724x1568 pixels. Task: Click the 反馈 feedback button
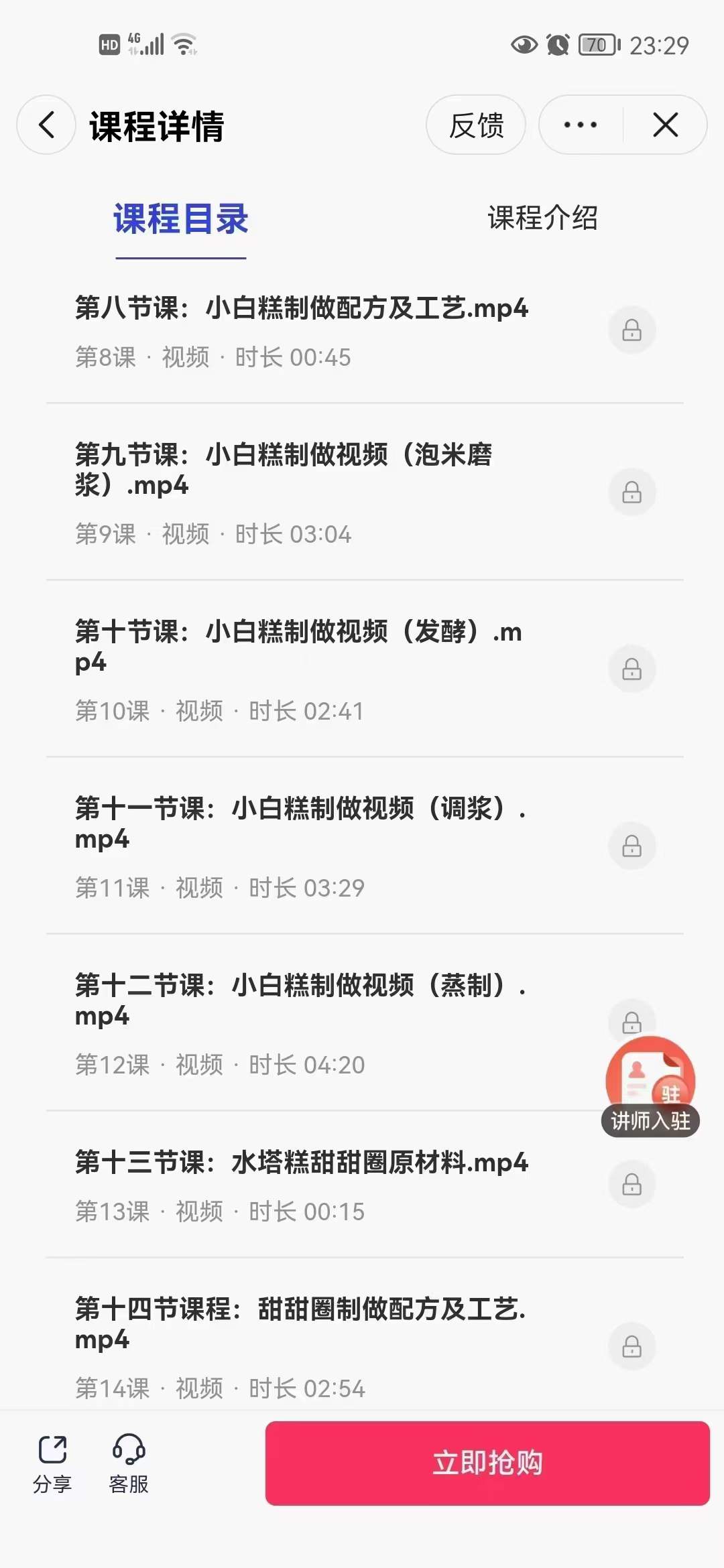point(477,125)
